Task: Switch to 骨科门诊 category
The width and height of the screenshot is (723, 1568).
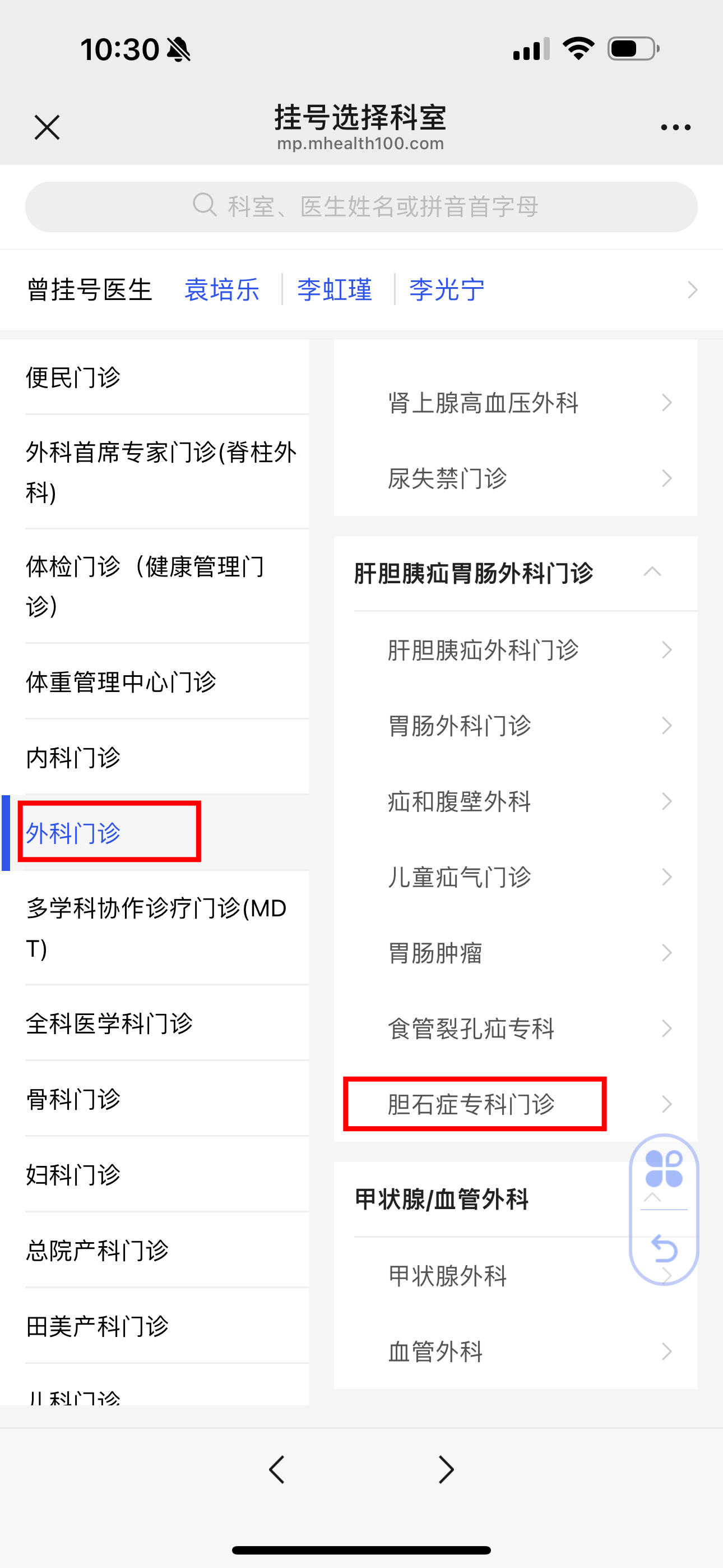Action: [x=73, y=1099]
